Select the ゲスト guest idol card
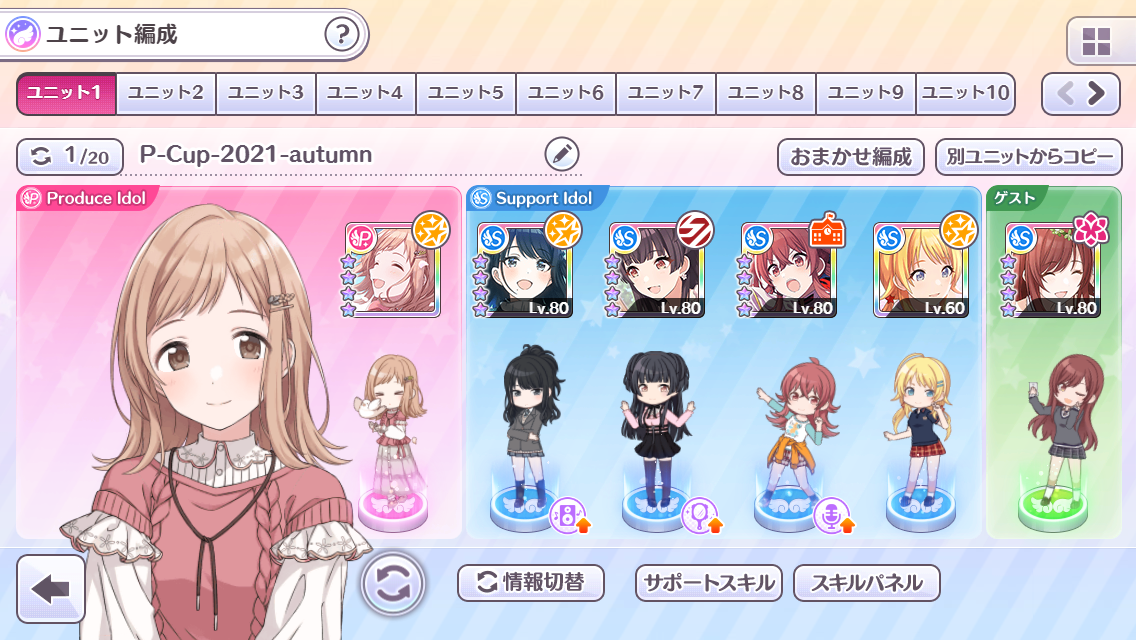The width and height of the screenshot is (1136, 640). pos(1053,270)
